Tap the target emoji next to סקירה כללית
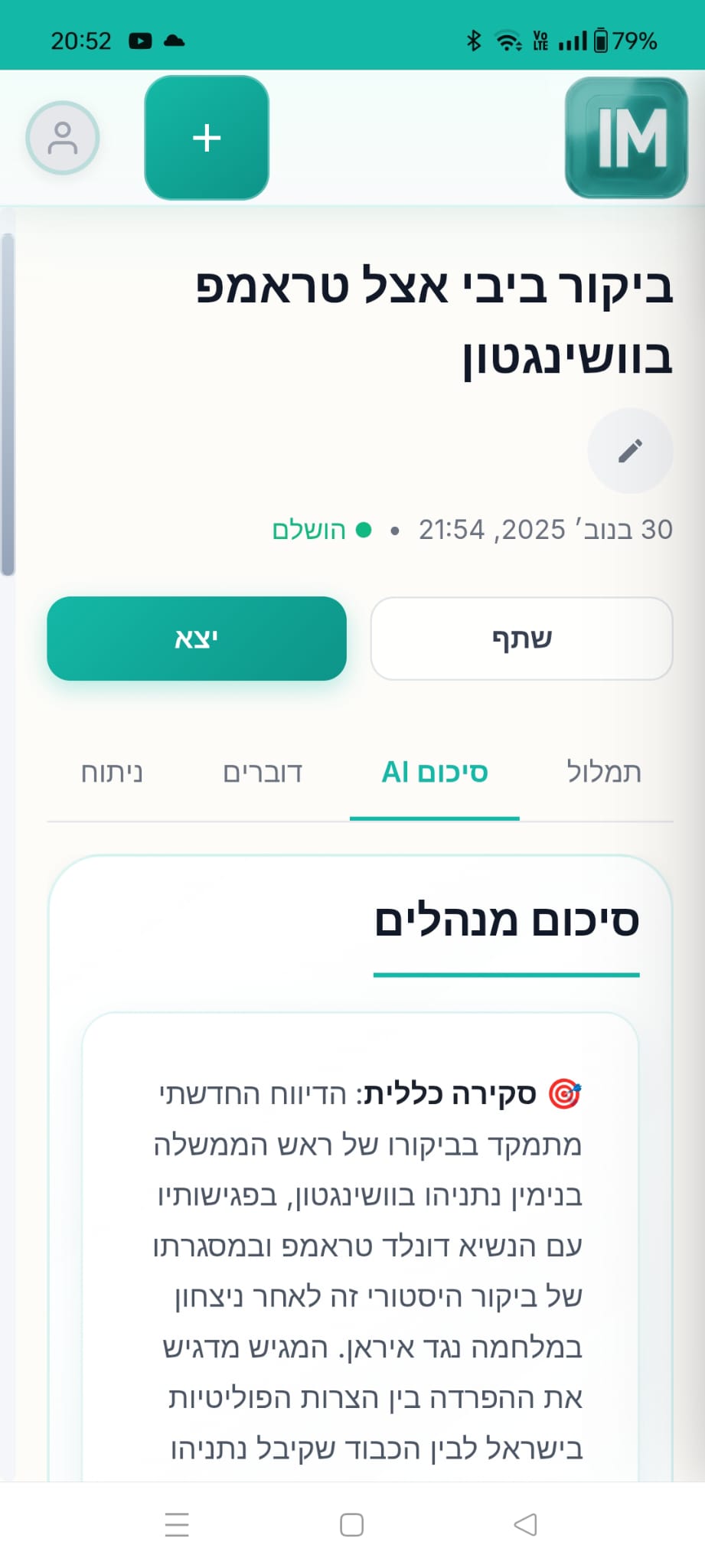The height and width of the screenshot is (1568, 705). pyautogui.click(x=564, y=1093)
